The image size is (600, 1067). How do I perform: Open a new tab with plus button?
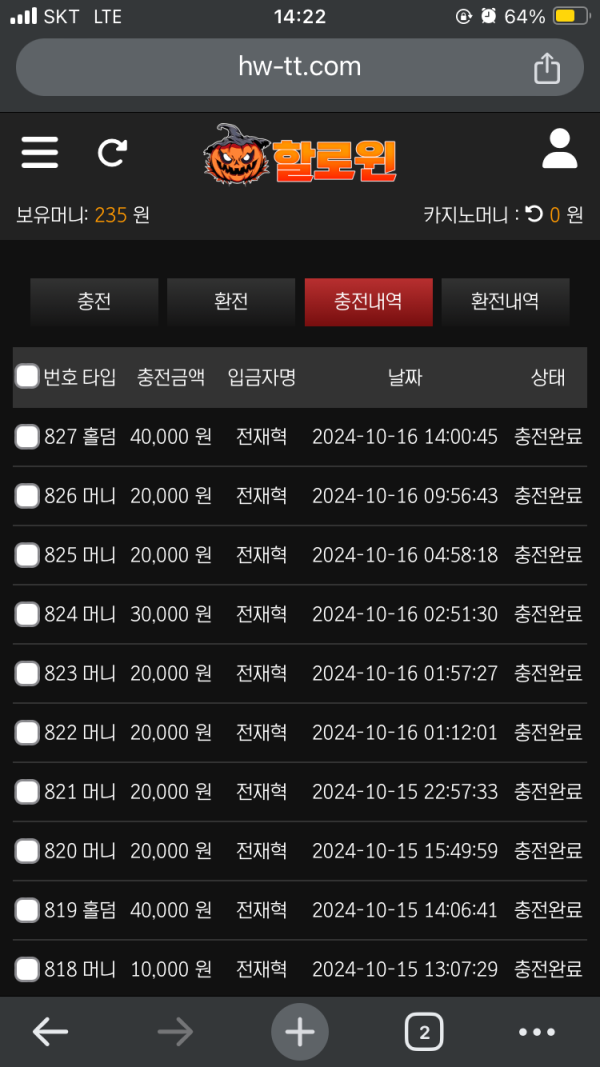click(x=299, y=1031)
